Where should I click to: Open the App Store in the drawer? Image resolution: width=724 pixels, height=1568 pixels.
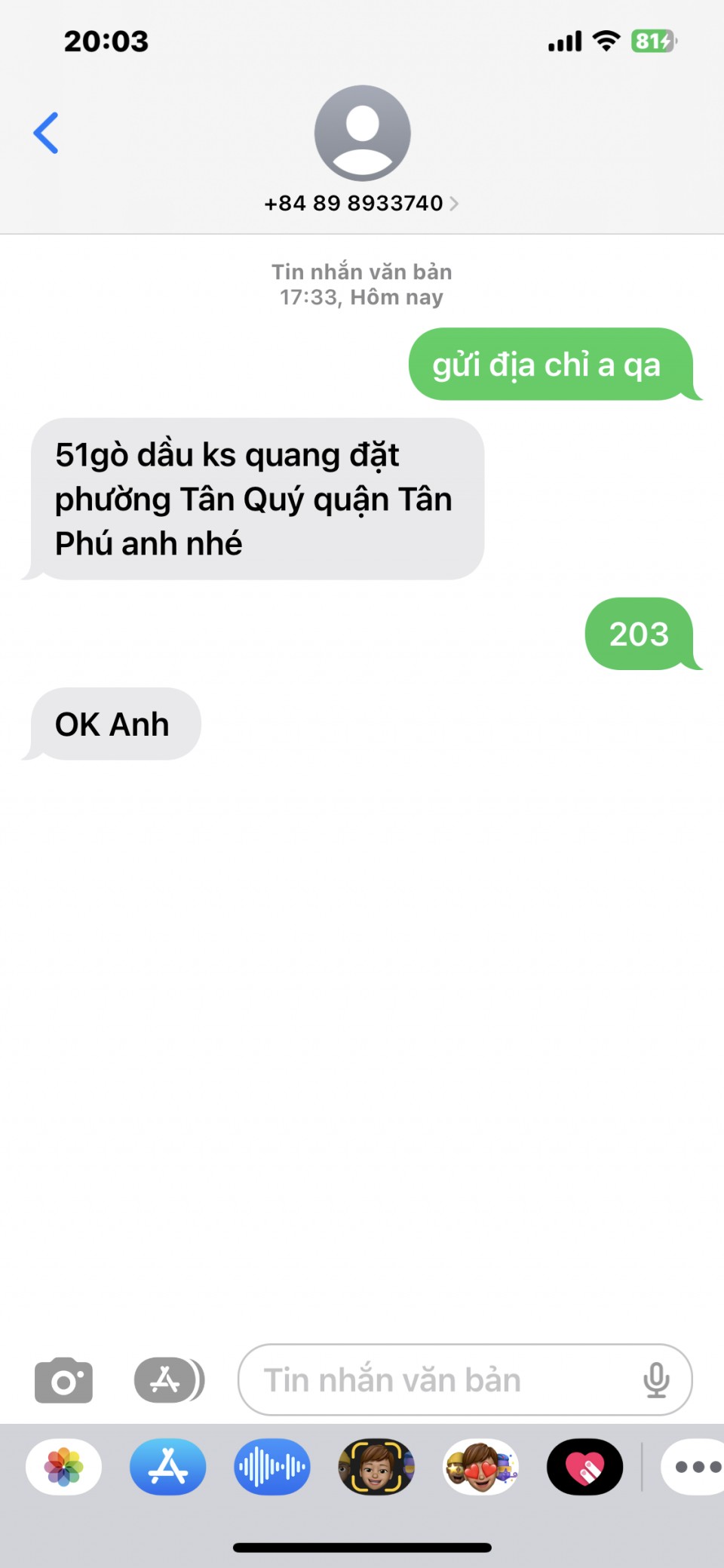click(x=168, y=1467)
